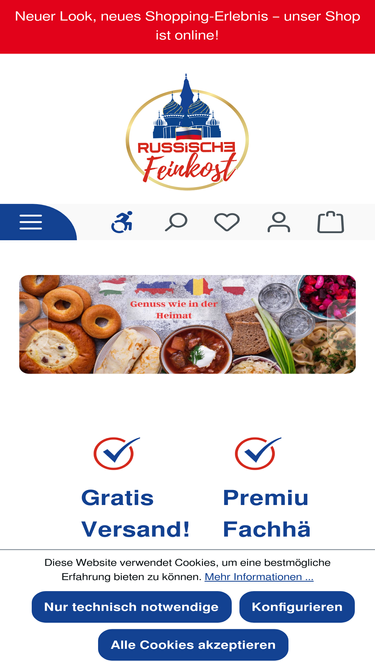Open the hamburger navigation menu
The height and width of the screenshot is (667, 375).
31,222
